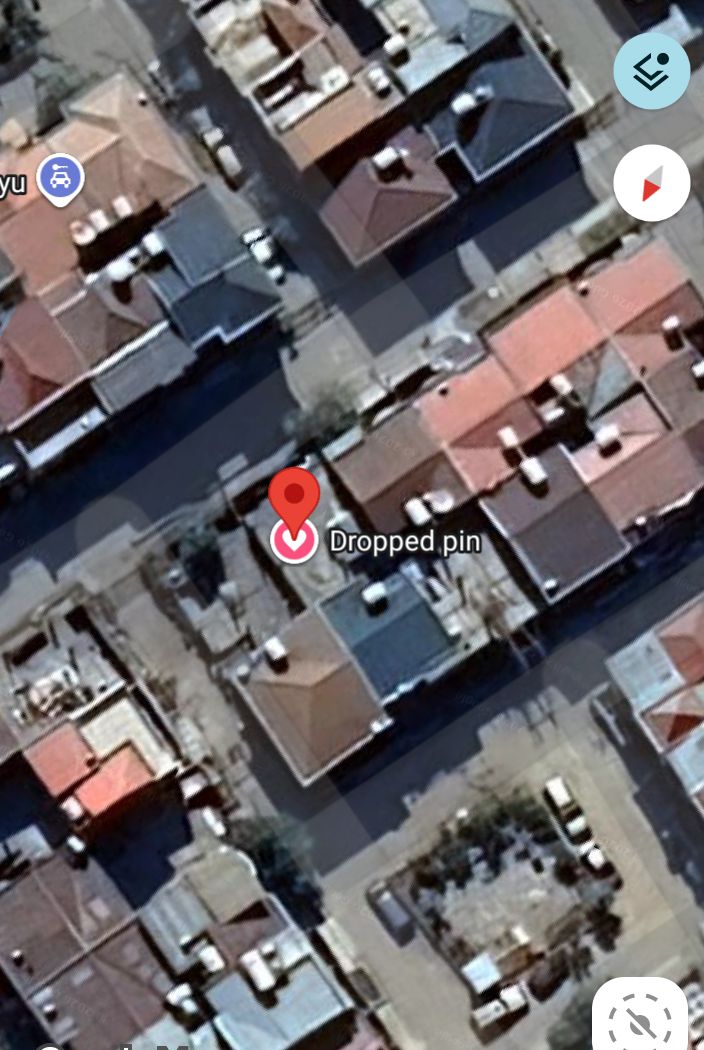Tap the compass to reset map orientation
Image resolution: width=704 pixels, height=1050 pixels.
coord(651,183)
